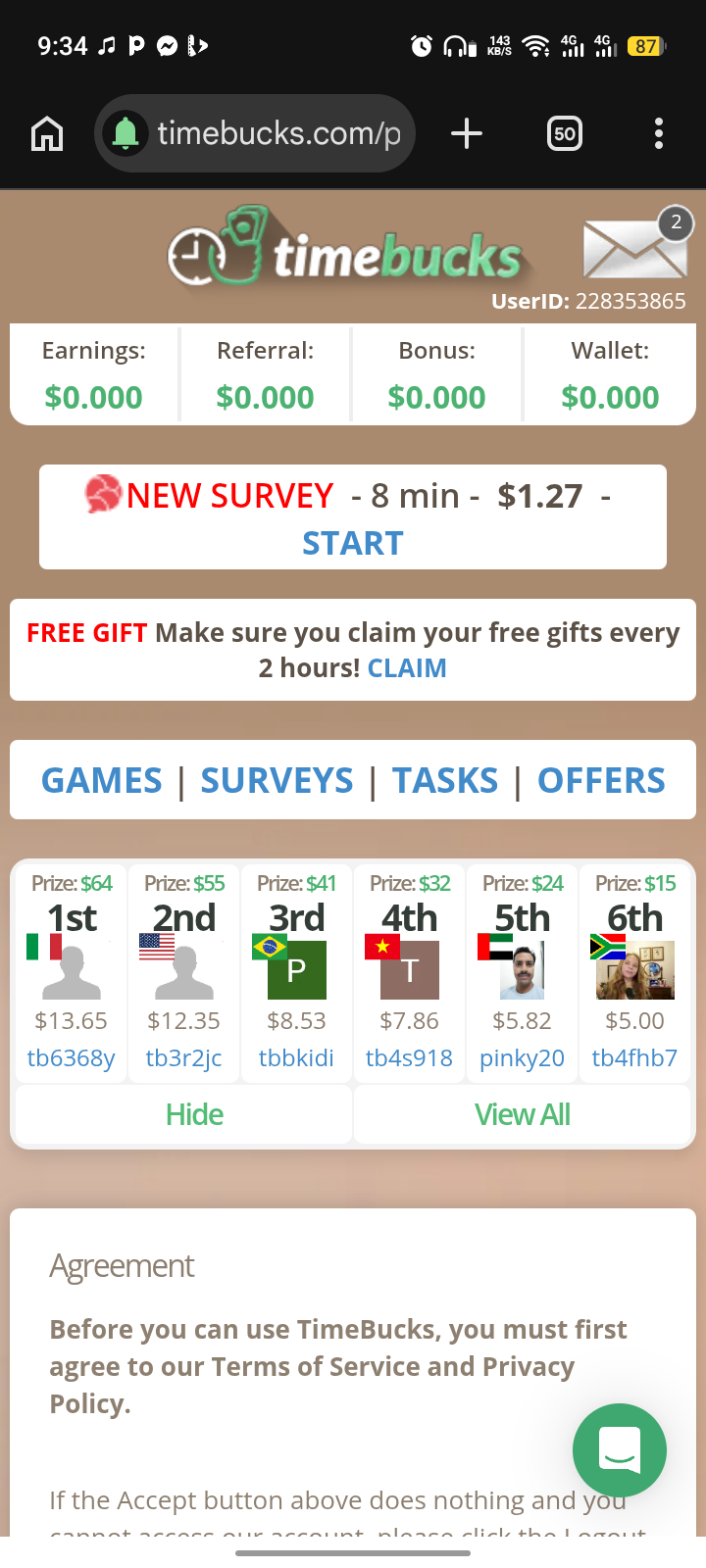Open 5th place user pinky20's profile
This screenshot has width=706, height=1568.
[522, 1058]
